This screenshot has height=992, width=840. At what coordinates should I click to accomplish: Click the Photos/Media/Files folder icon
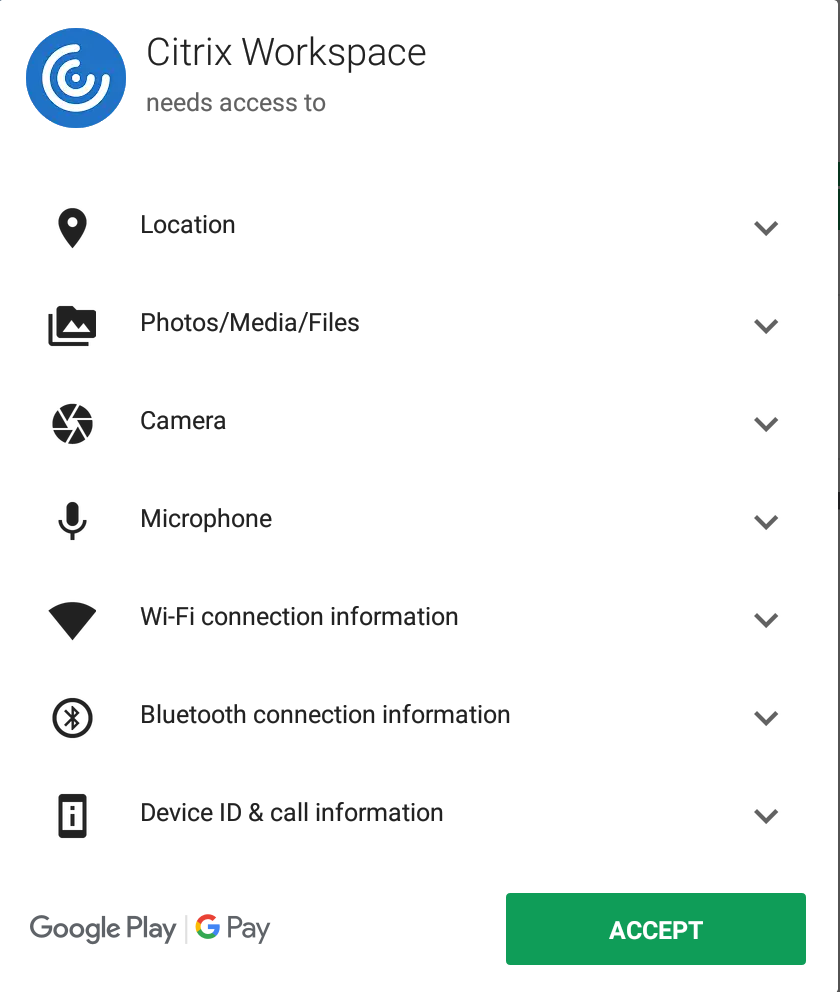(72, 326)
